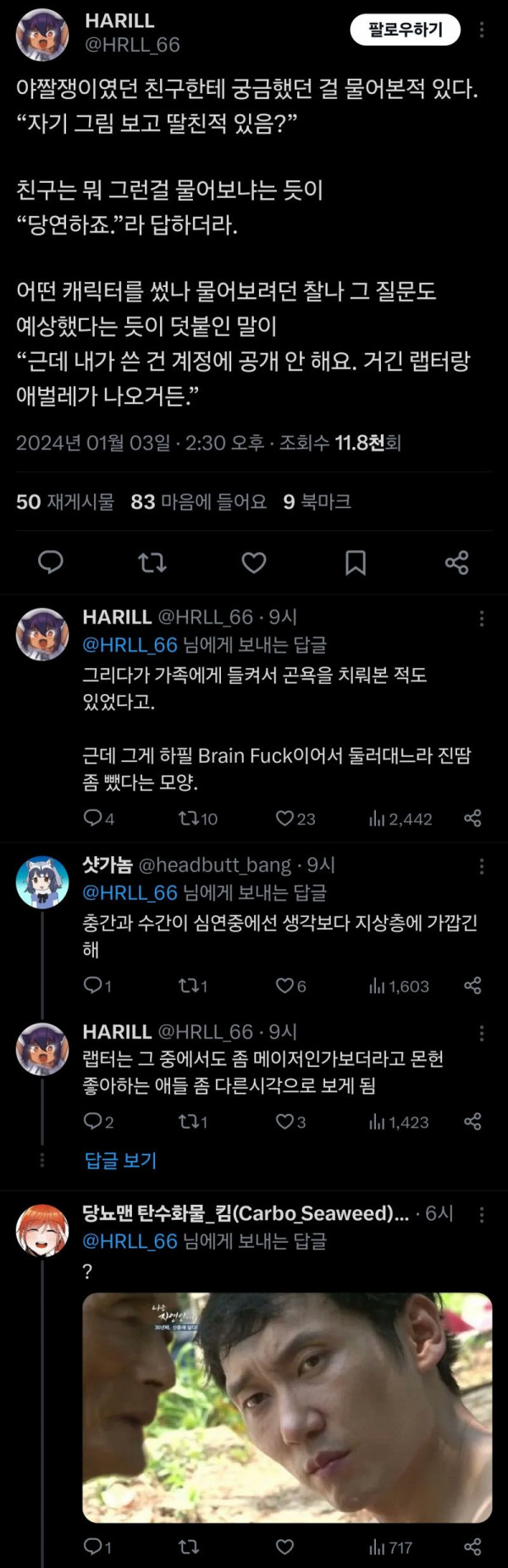Reply to HARILL's reply with 4 comments

92,818
